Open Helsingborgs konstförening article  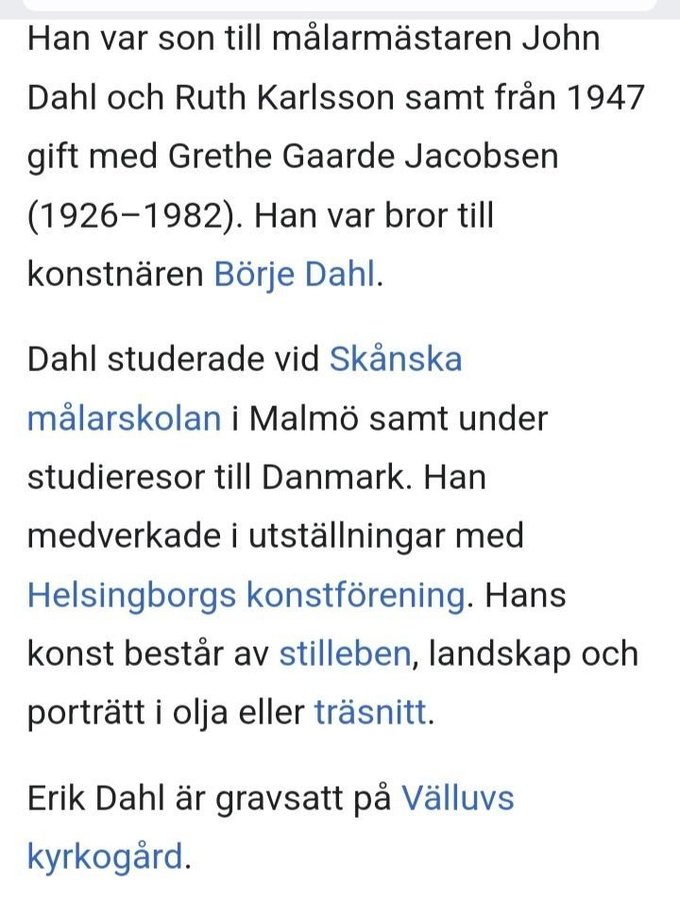pos(246,595)
